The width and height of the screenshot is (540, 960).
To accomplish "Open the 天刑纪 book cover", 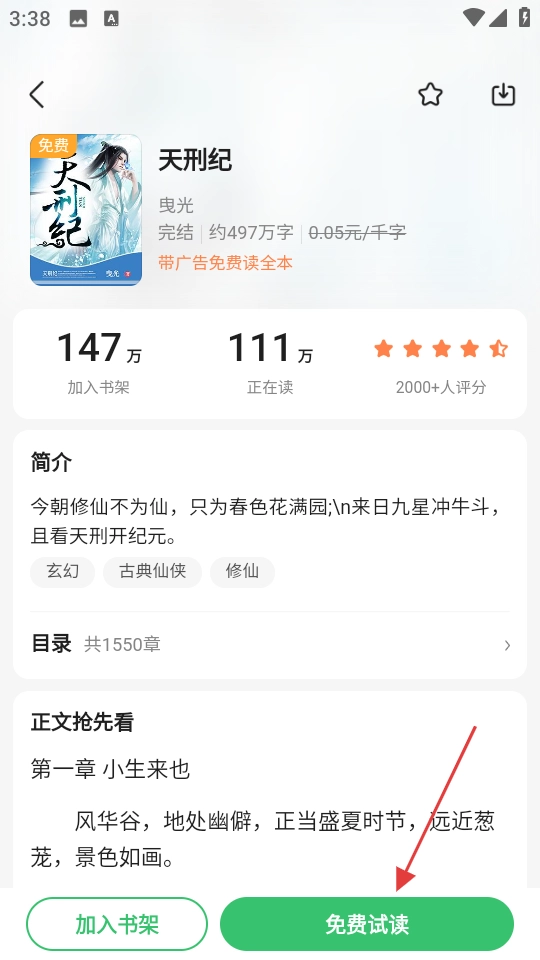I will (x=86, y=210).
